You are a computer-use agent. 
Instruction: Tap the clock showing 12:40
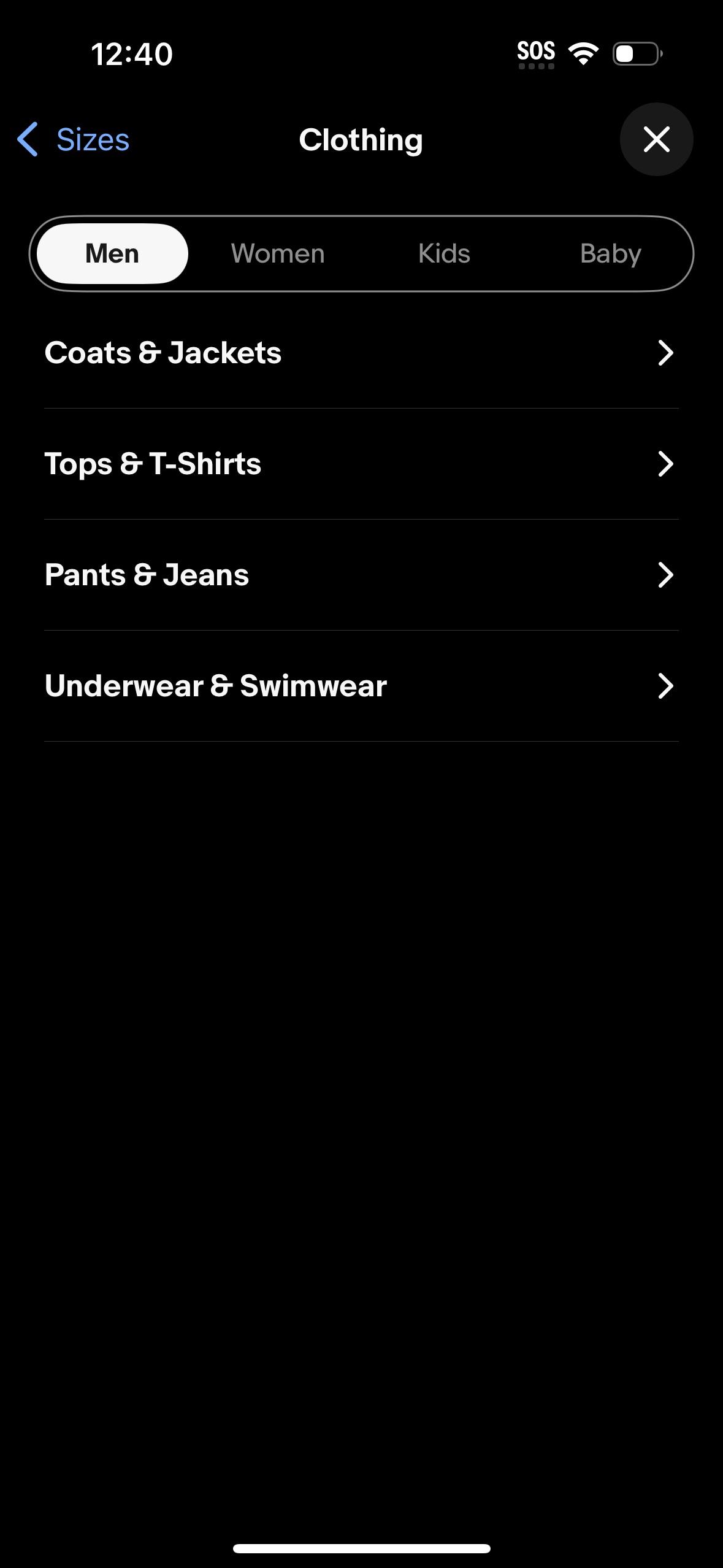click(x=131, y=53)
